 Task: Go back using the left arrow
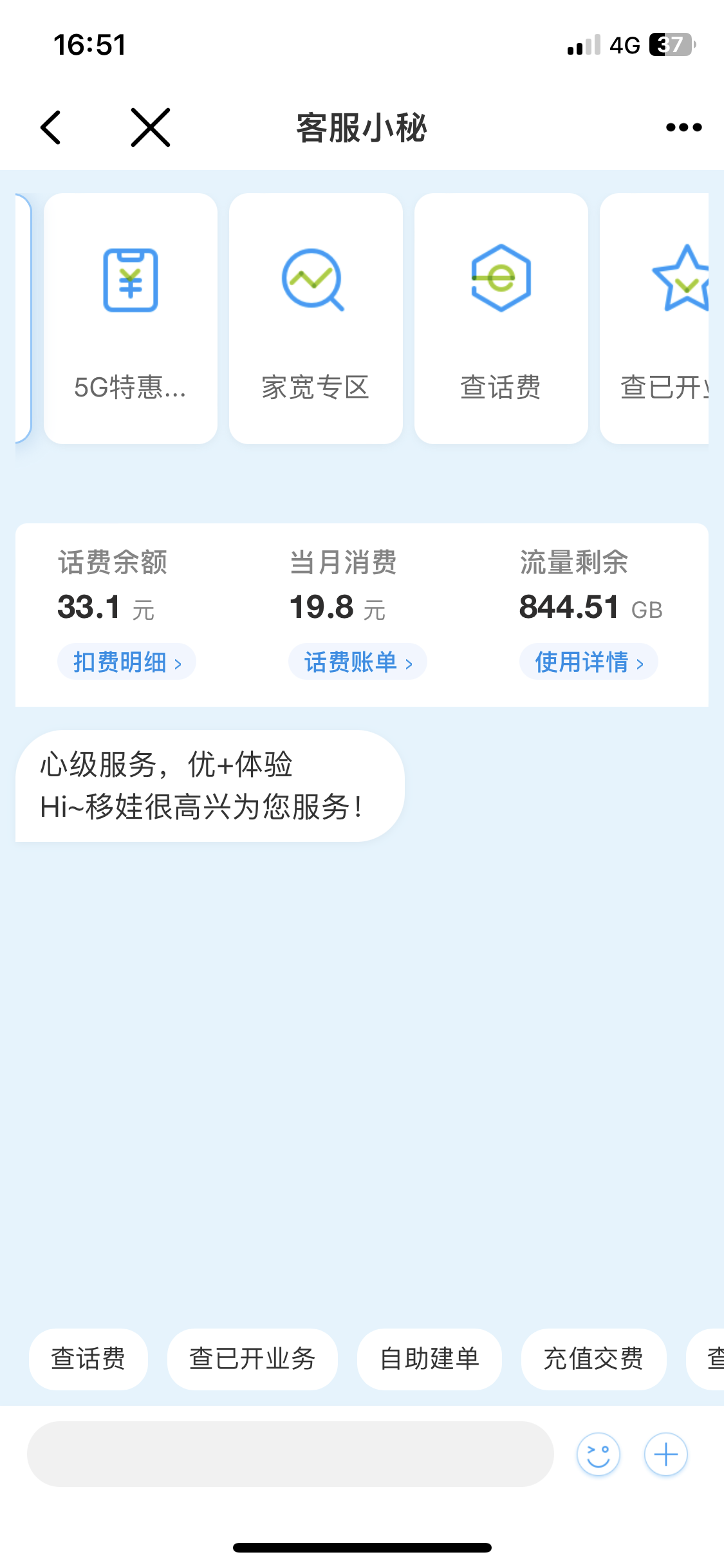pos(51,127)
